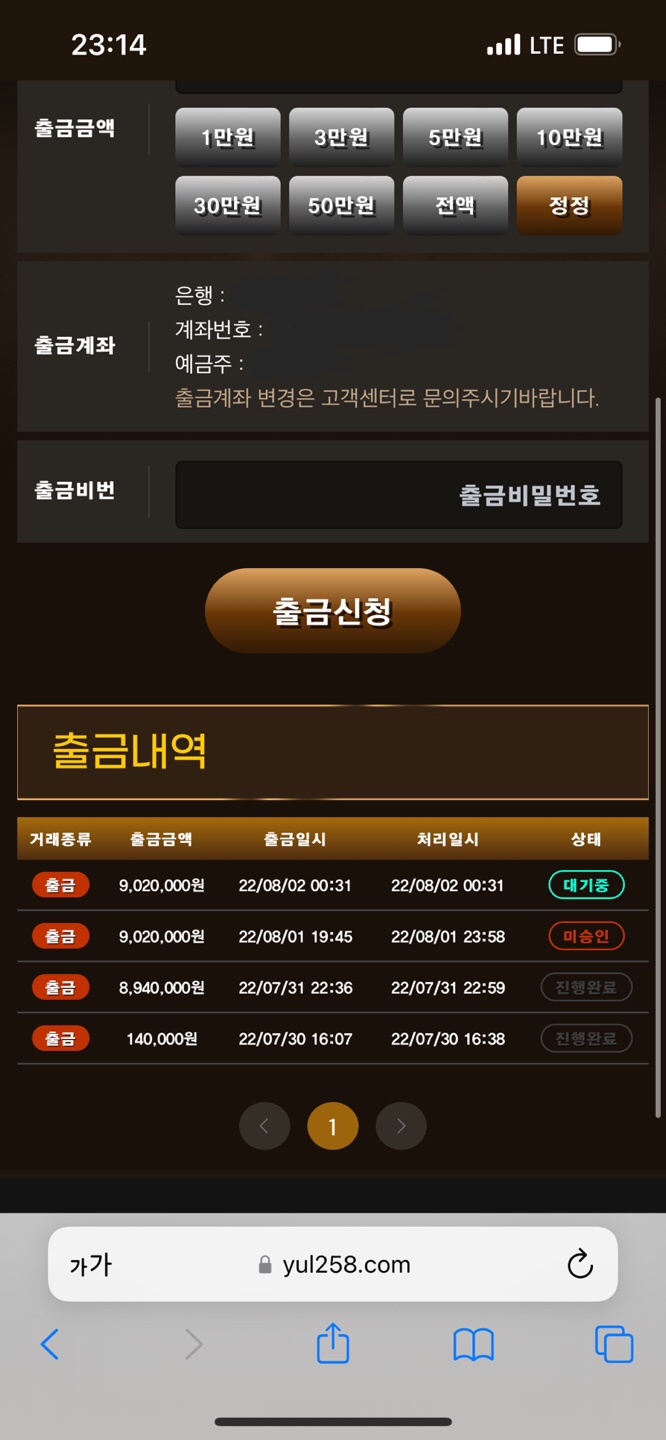
Task: Reload the page in Safari
Action: (580, 1265)
